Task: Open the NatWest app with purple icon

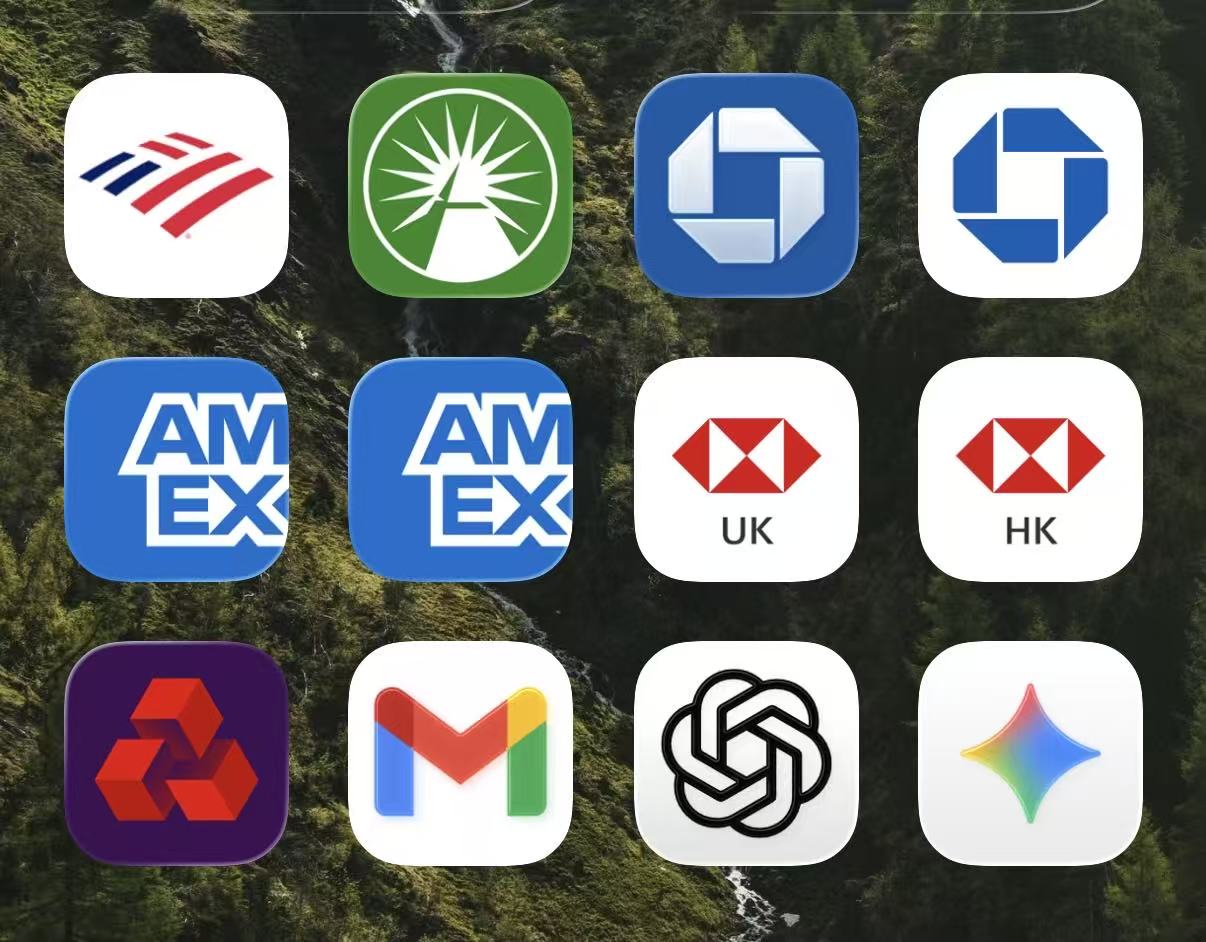Action: (x=176, y=753)
